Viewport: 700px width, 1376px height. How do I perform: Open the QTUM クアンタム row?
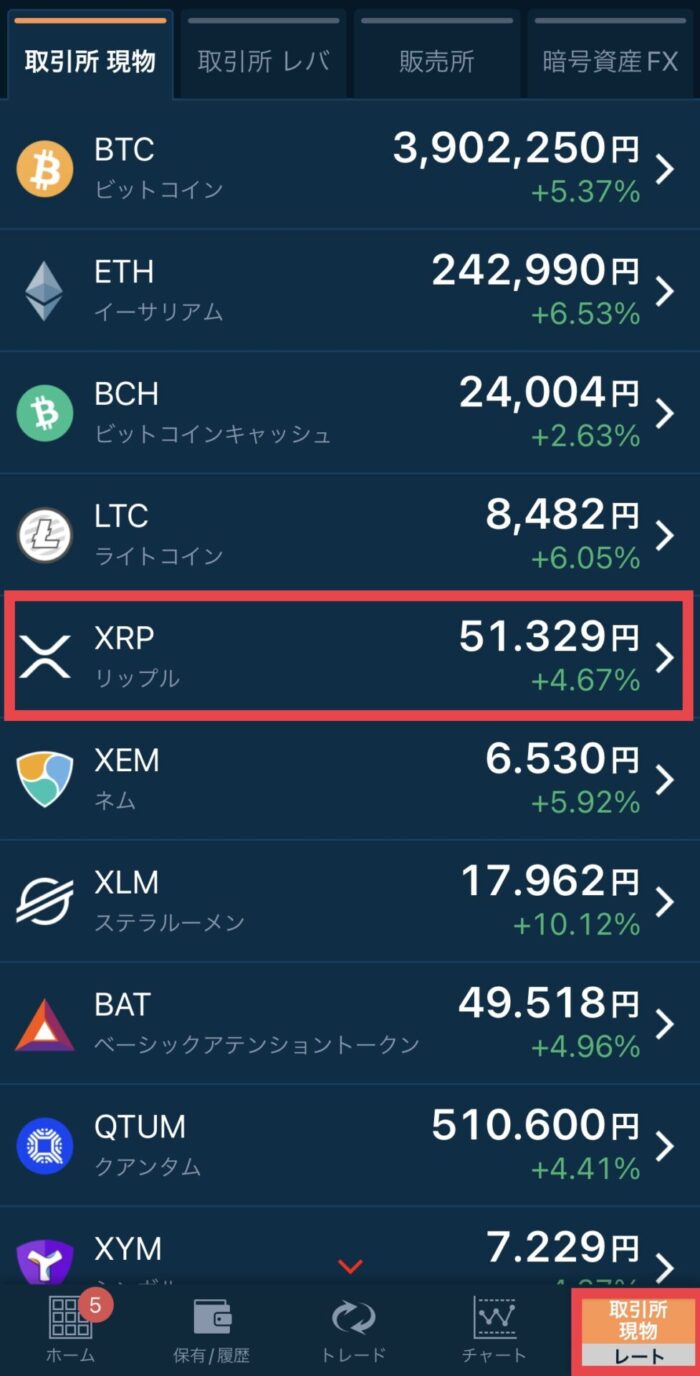pyautogui.click(x=350, y=1145)
